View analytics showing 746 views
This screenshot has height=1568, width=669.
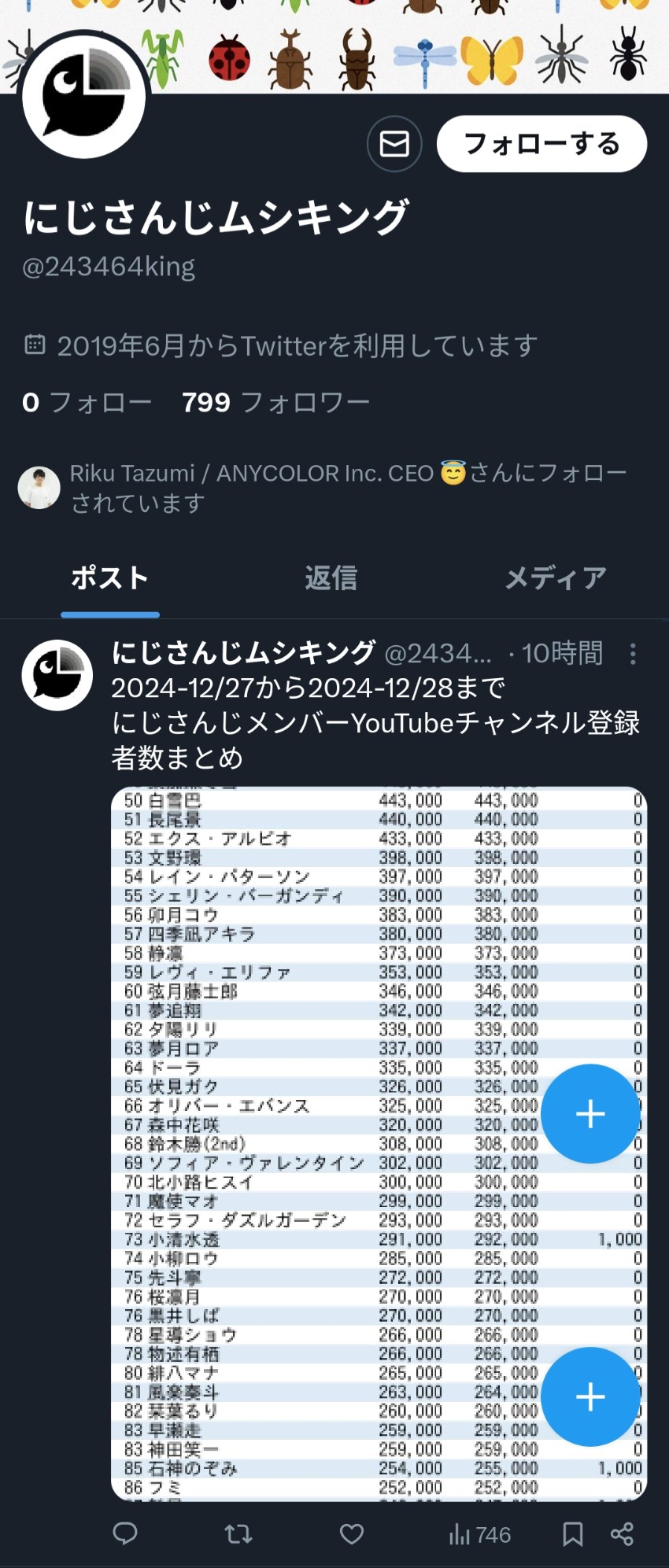tap(479, 1533)
